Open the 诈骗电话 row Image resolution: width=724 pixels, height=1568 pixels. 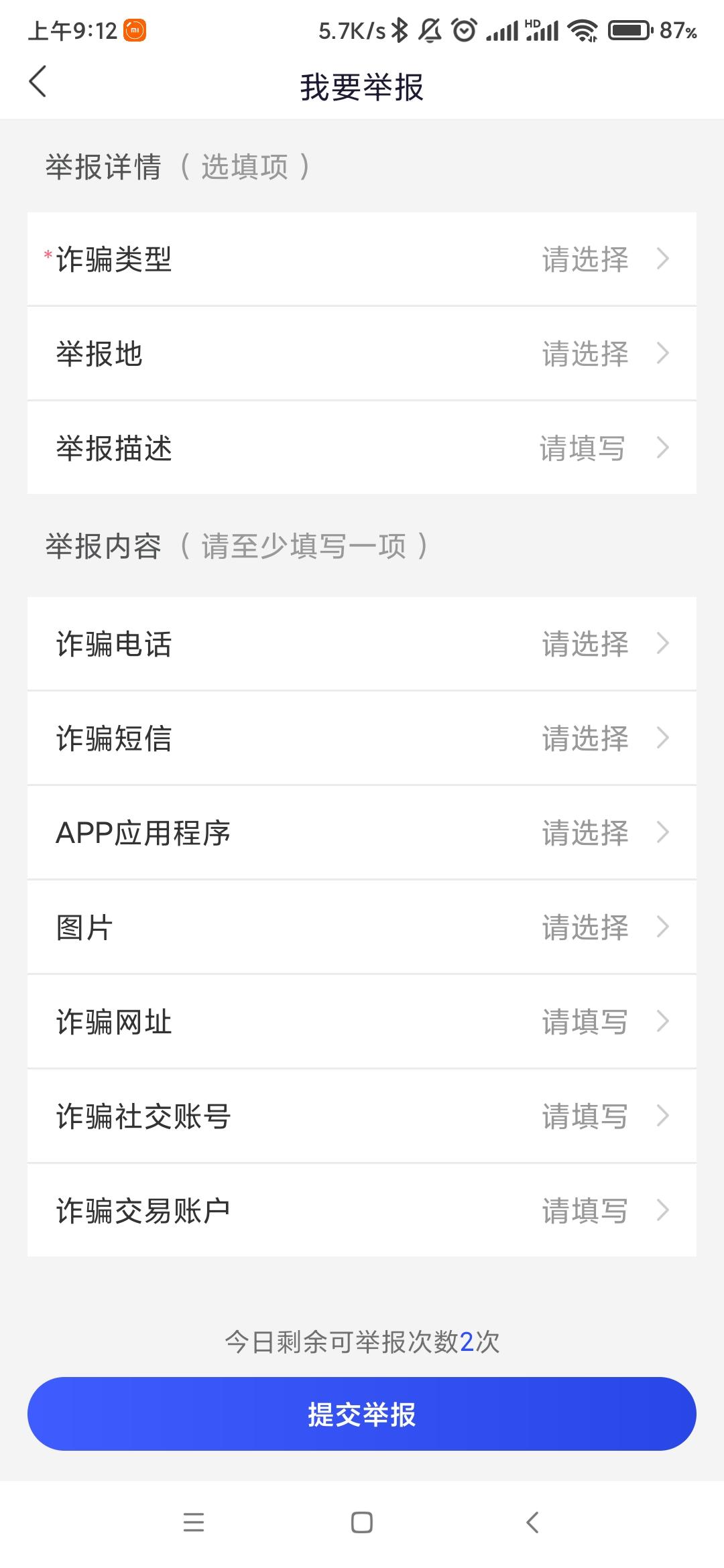pyautogui.click(x=362, y=643)
